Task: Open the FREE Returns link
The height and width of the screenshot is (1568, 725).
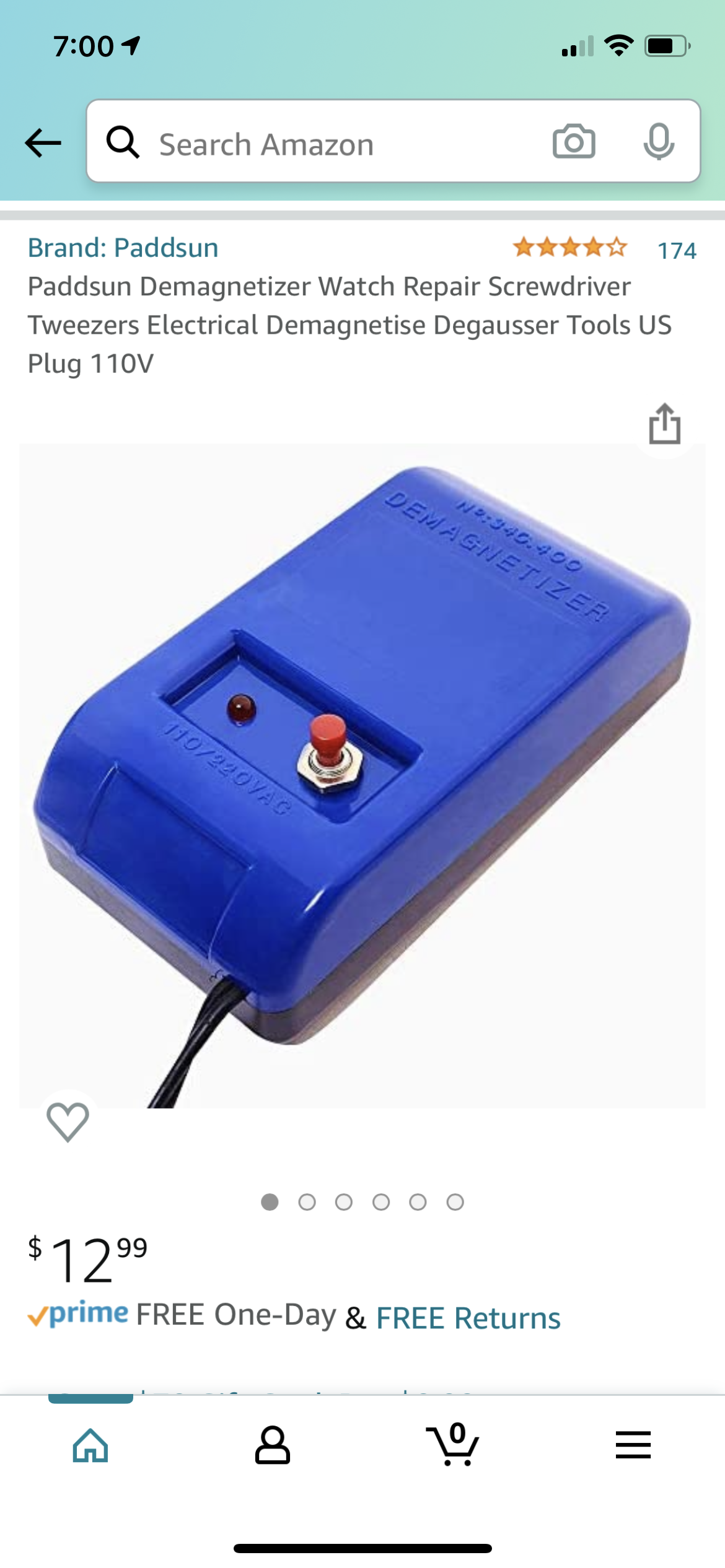Action: (468, 1318)
